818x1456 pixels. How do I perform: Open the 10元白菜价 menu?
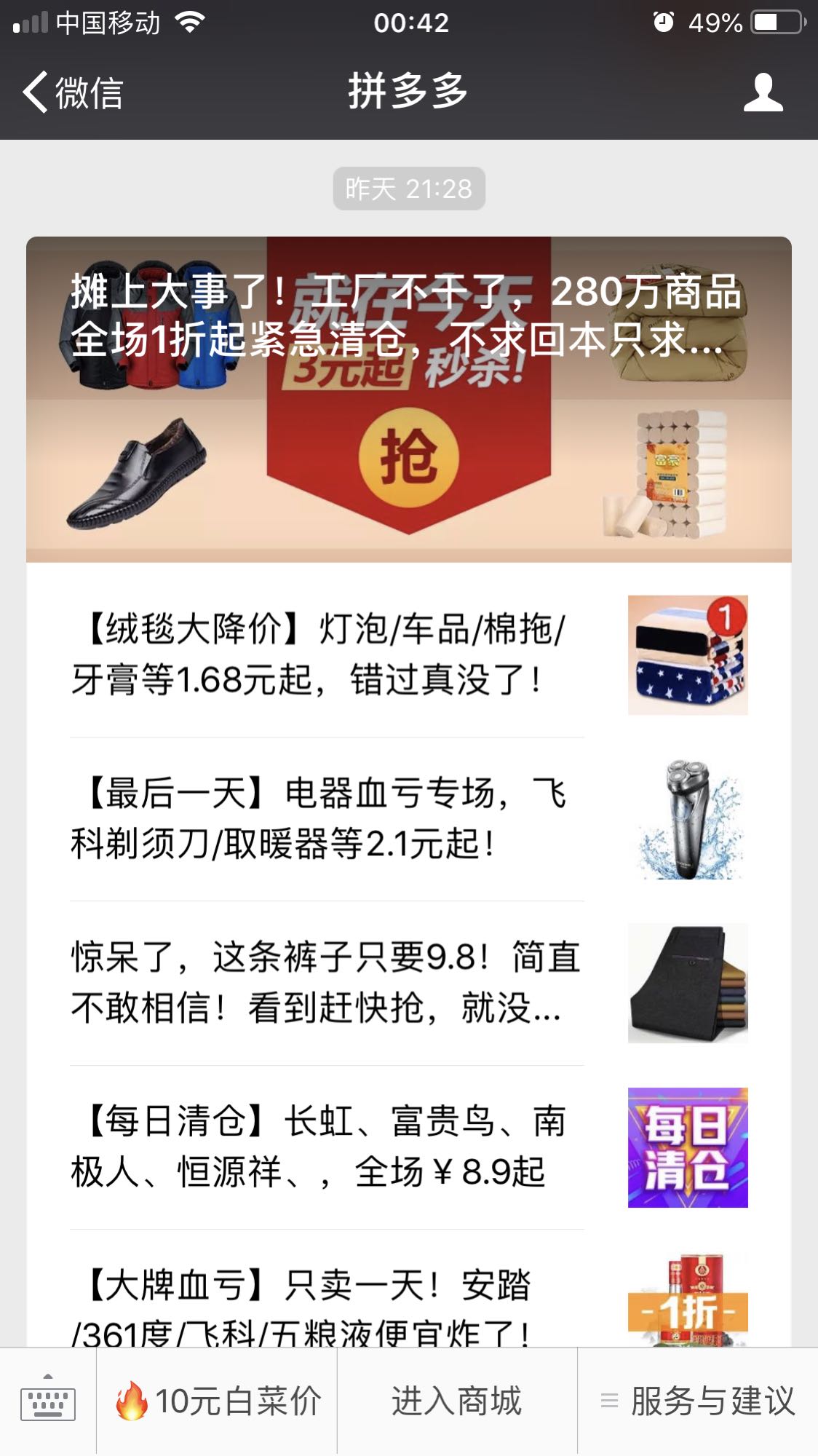217,1401
